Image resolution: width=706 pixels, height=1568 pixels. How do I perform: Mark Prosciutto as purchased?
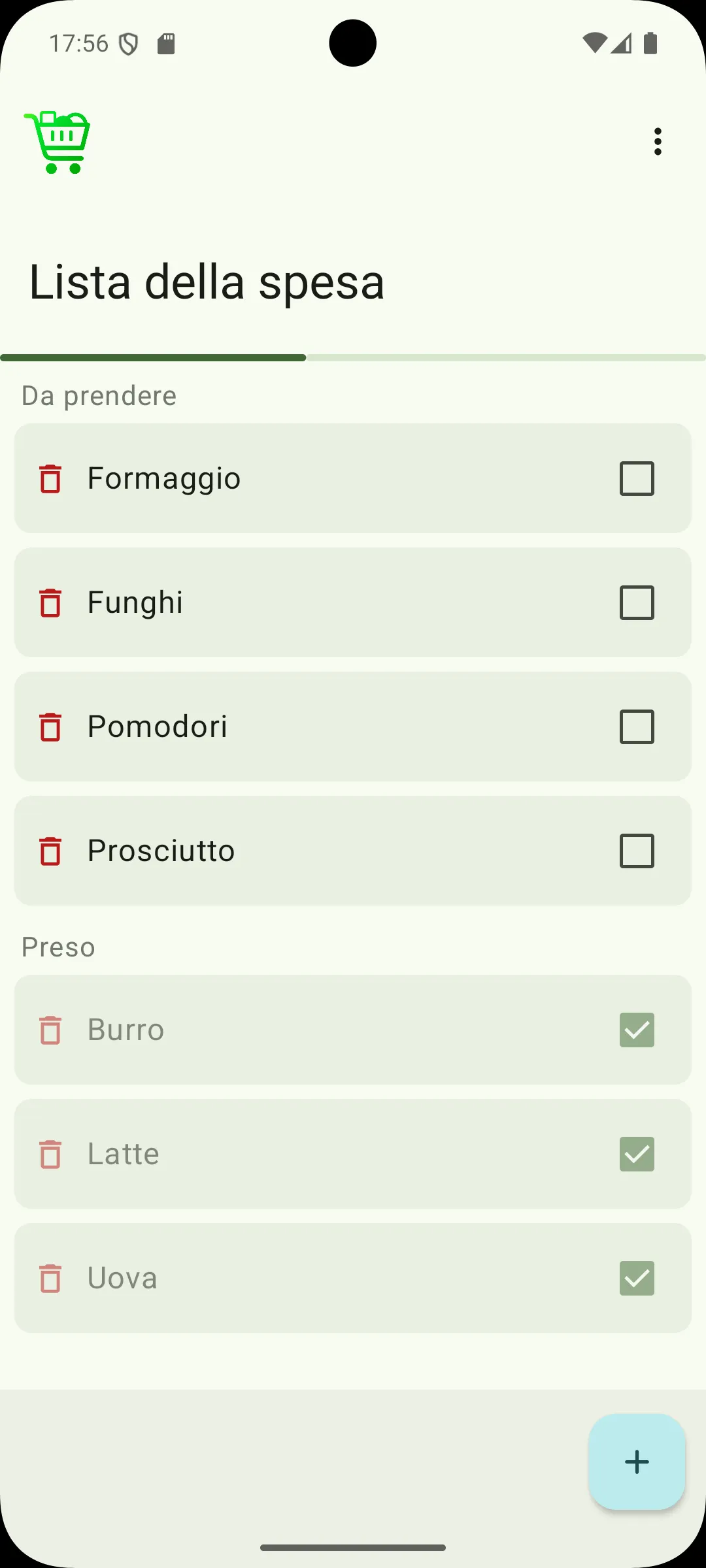[637, 851]
